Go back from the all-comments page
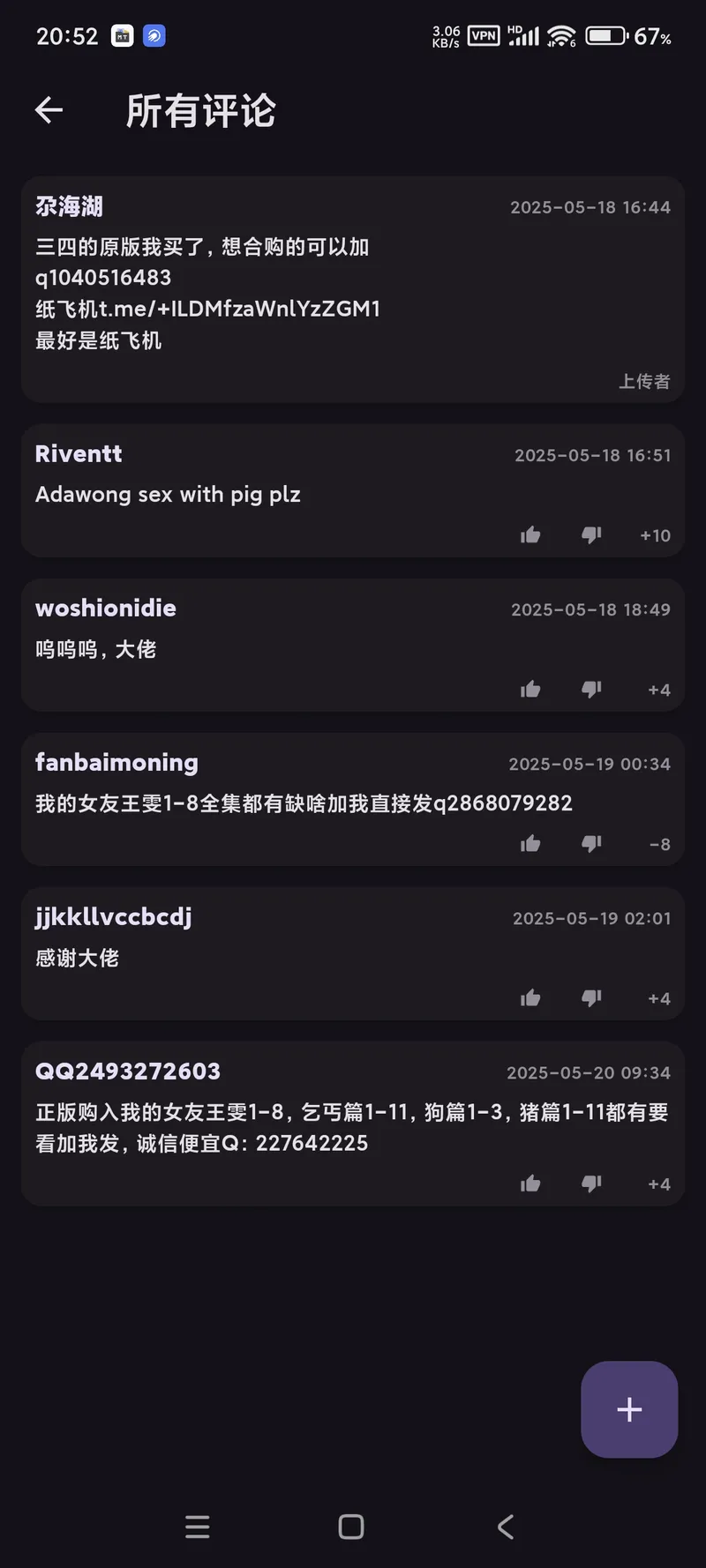This screenshot has height=1568, width=706. pos(49,110)
